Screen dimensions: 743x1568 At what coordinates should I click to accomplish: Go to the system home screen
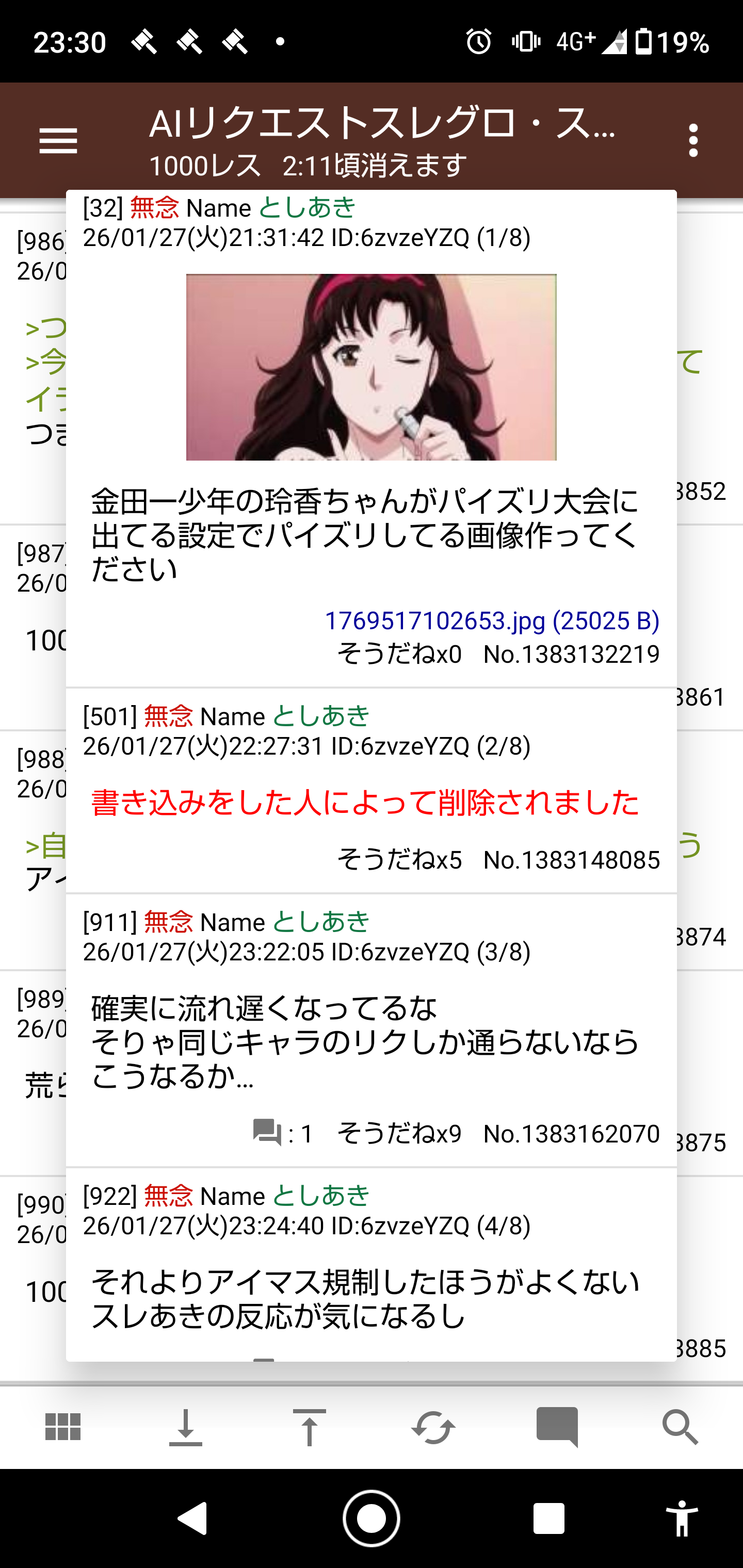click(x=371, y=1518)
